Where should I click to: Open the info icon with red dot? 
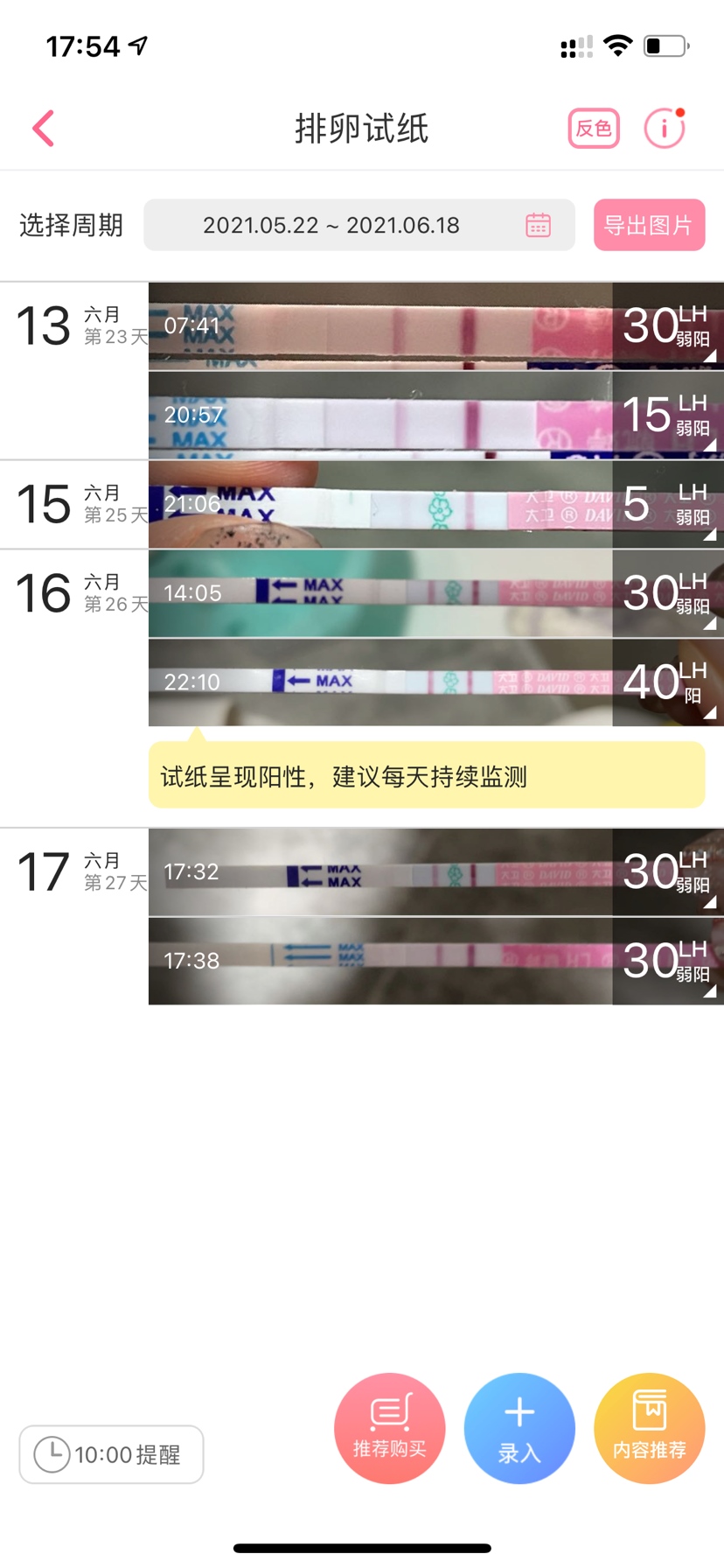(x=664, y=129)
